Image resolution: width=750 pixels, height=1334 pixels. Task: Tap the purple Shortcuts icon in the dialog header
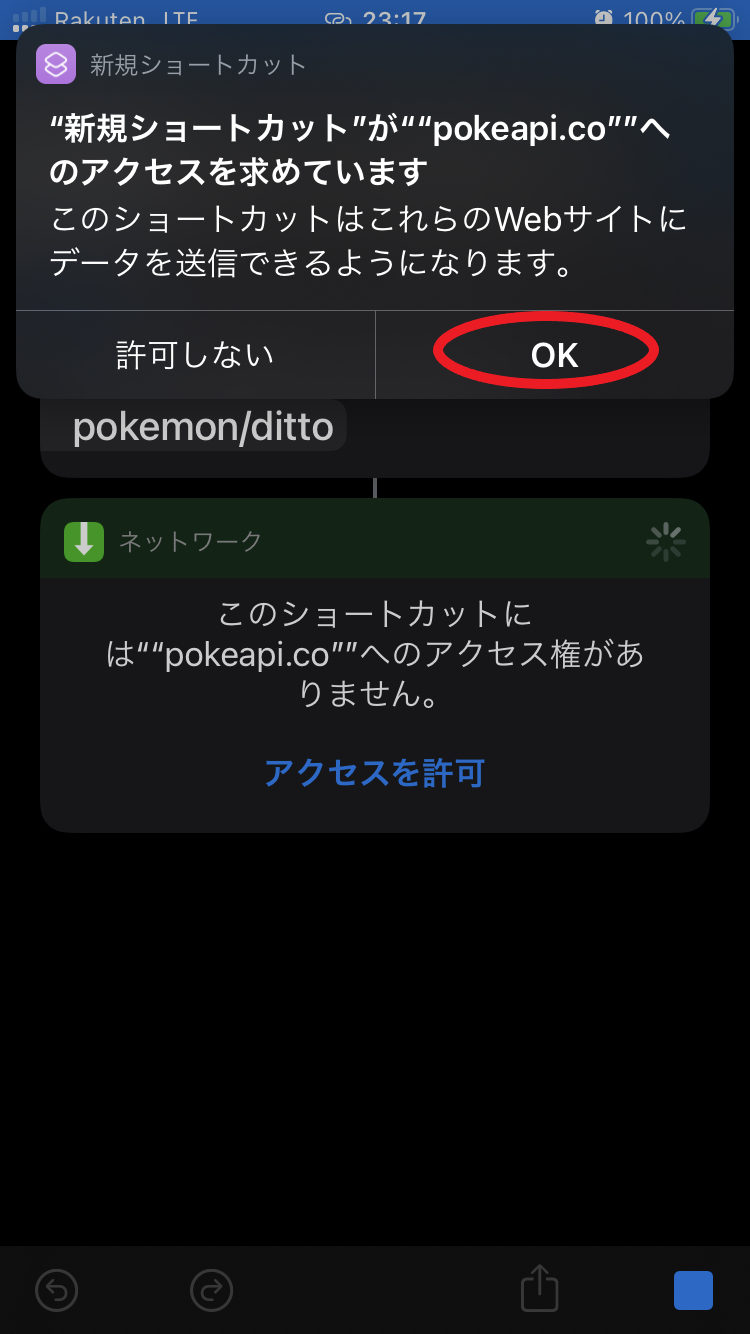point(56,64)
